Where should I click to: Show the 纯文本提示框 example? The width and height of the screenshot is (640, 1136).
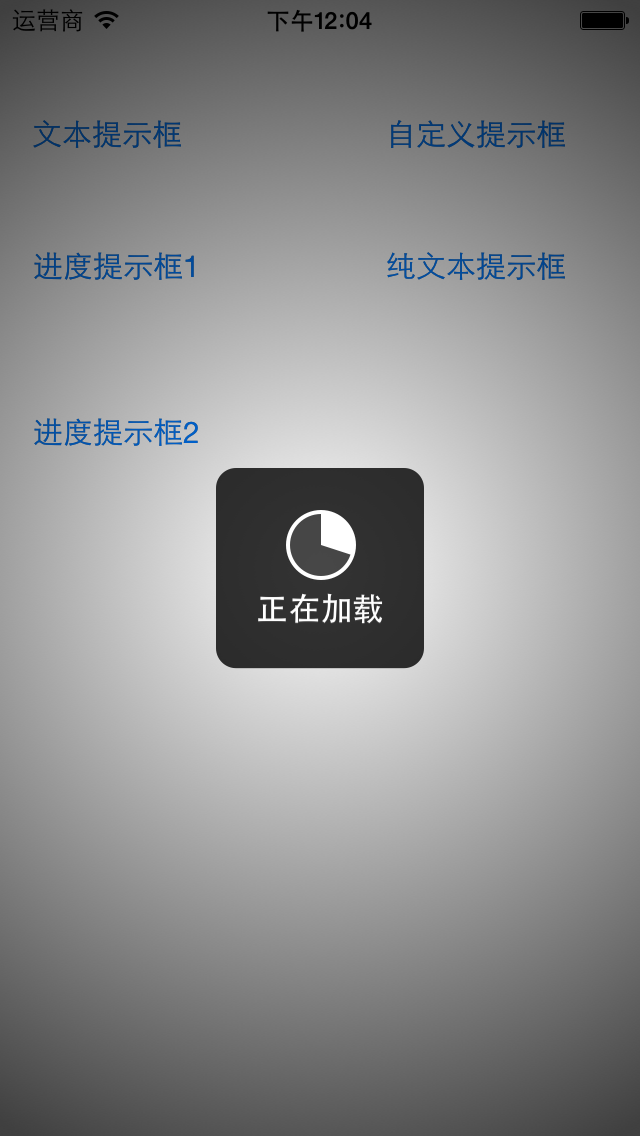476,267
